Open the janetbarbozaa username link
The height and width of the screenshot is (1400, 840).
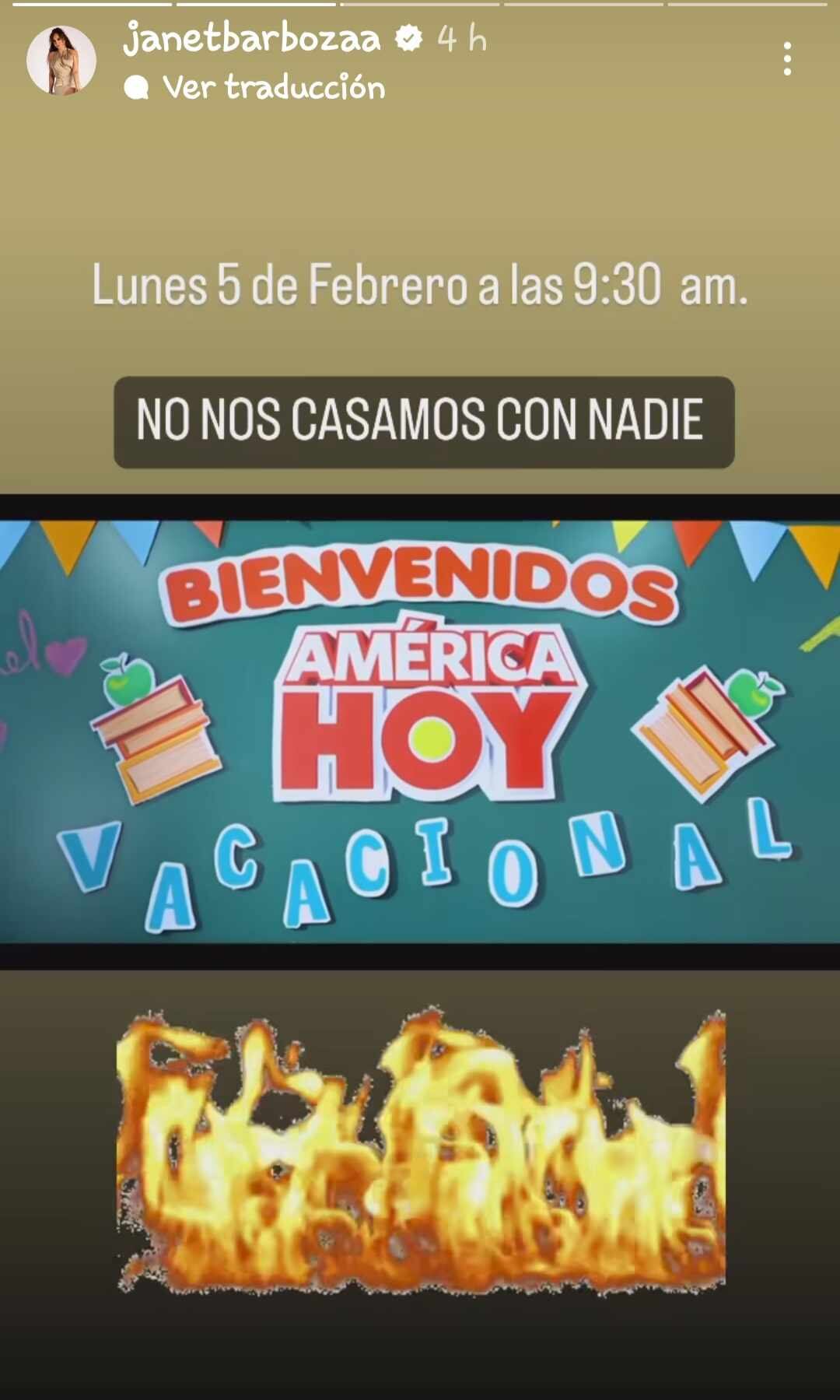252,38
